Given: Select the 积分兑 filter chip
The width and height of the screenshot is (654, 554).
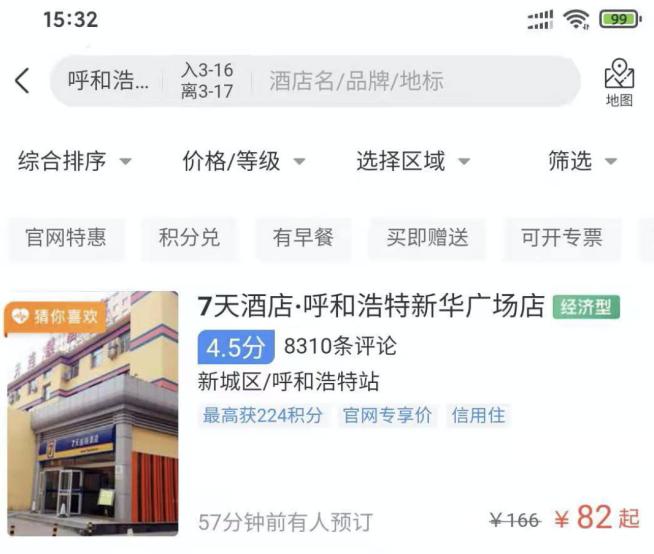Looking at the screenshot, I should pos(189,238).
